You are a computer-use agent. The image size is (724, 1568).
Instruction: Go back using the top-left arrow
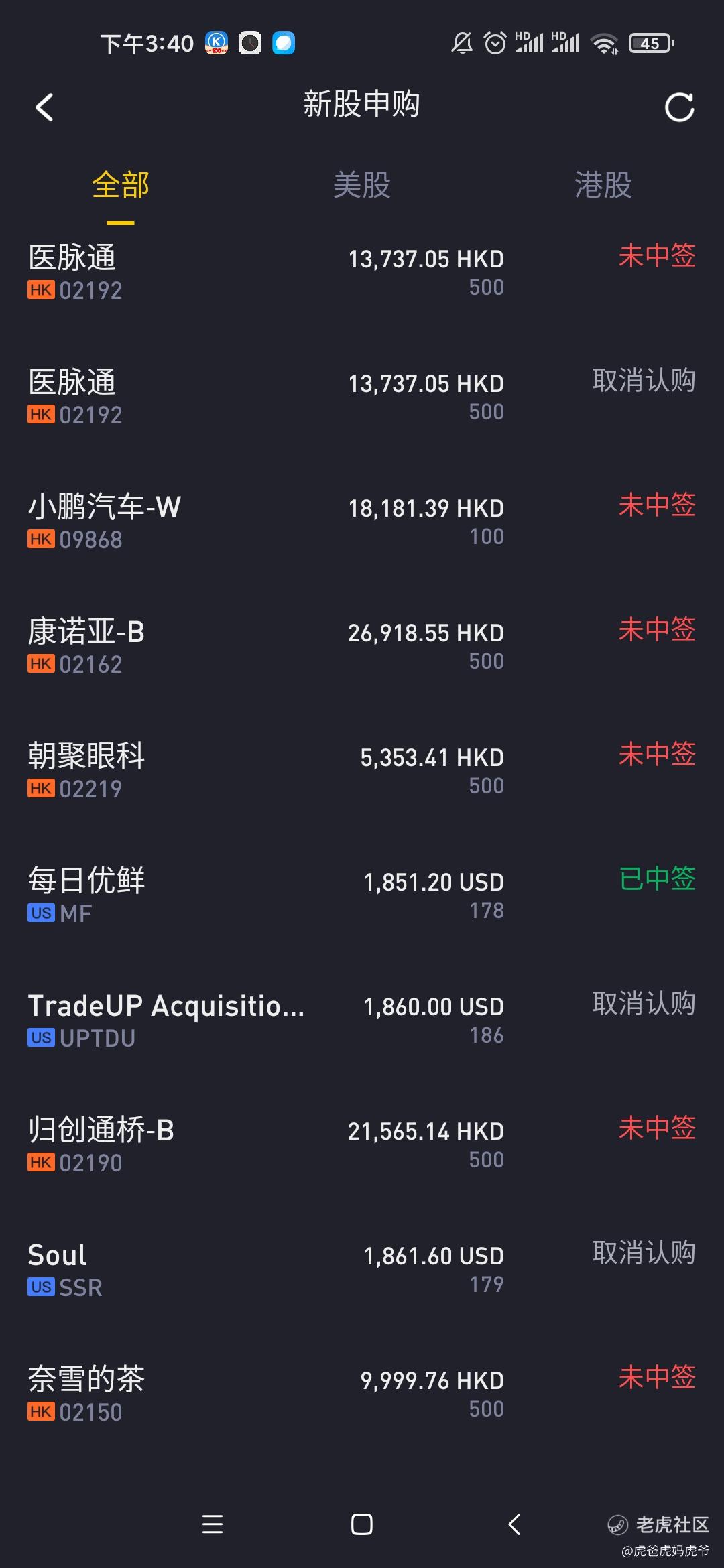(44, 107)
